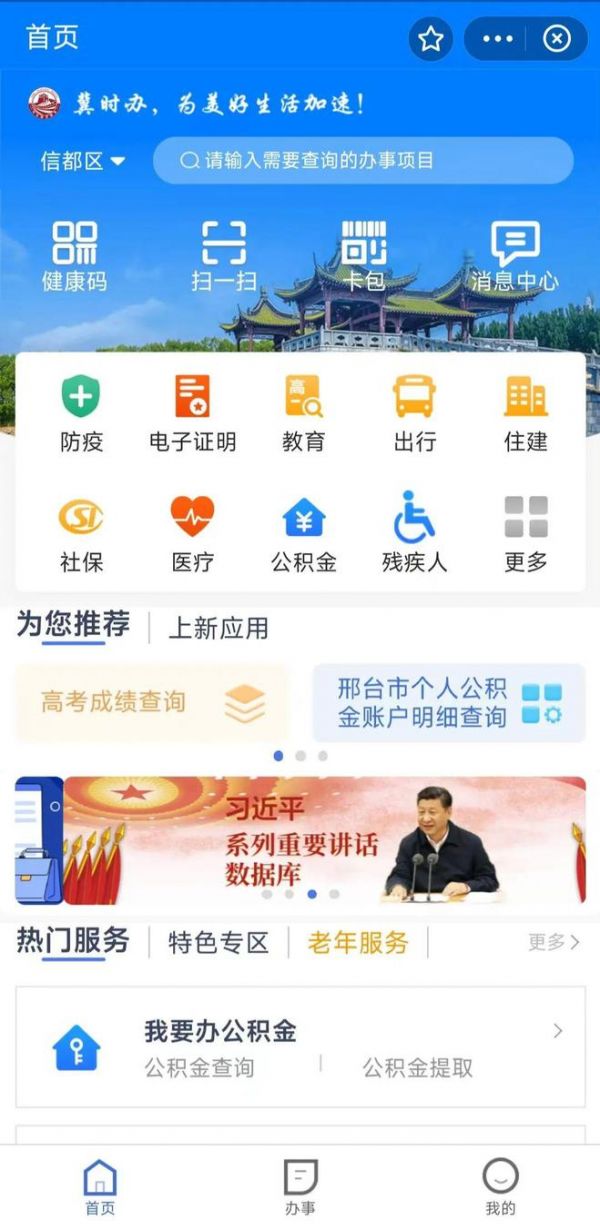Open 消息中心 message center
This screenshot has width=600, height=1230.
(514, 256)
